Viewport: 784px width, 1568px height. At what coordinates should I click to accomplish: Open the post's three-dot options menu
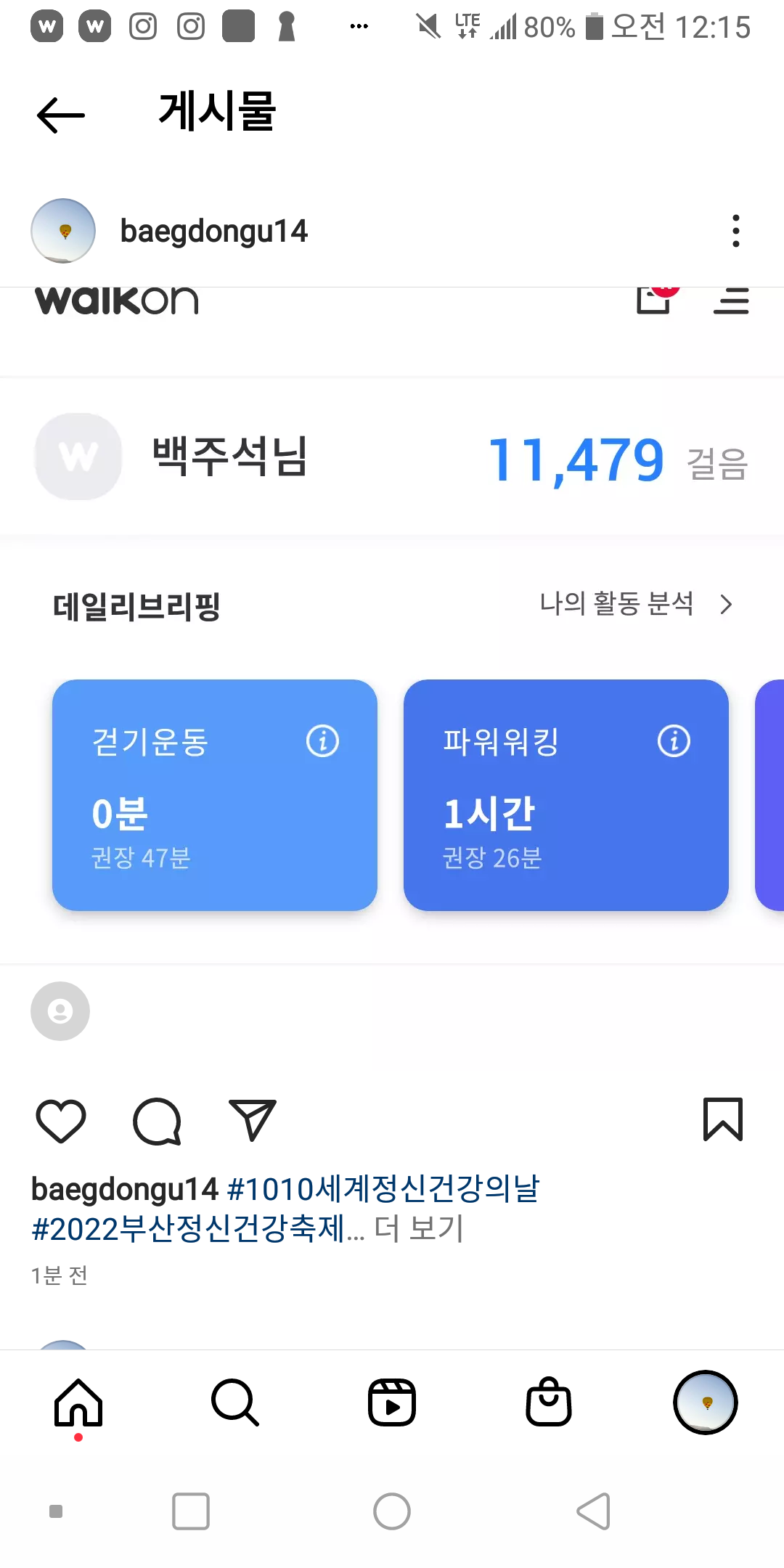point(735,231)
